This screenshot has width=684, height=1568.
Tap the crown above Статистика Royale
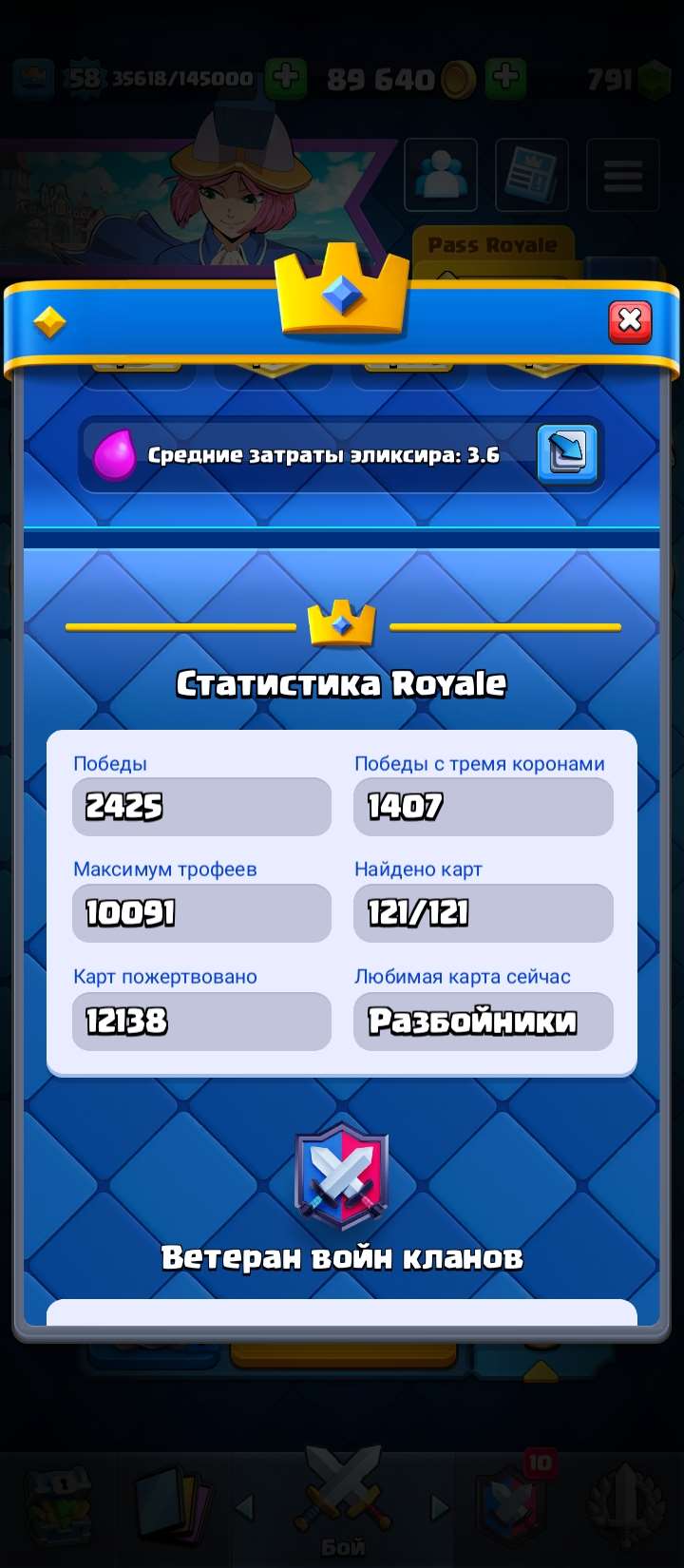pyautogui.click(x=342, y=622)
